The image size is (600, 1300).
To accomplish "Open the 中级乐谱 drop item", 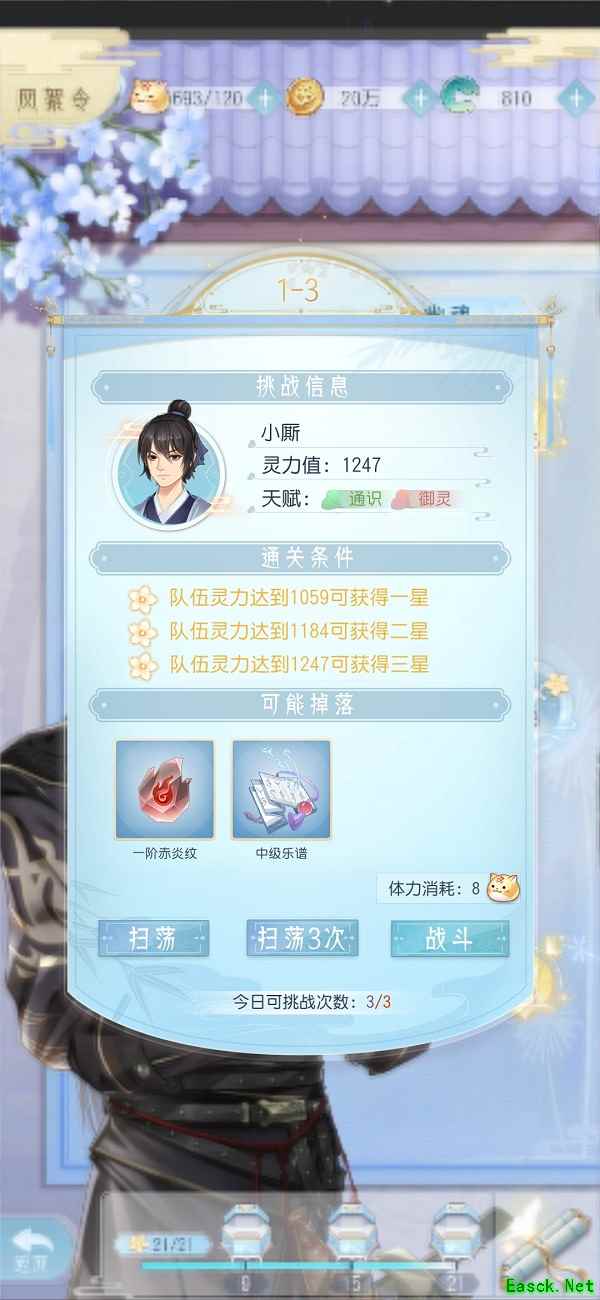I will pyautogui.click(x=281, y=789).
